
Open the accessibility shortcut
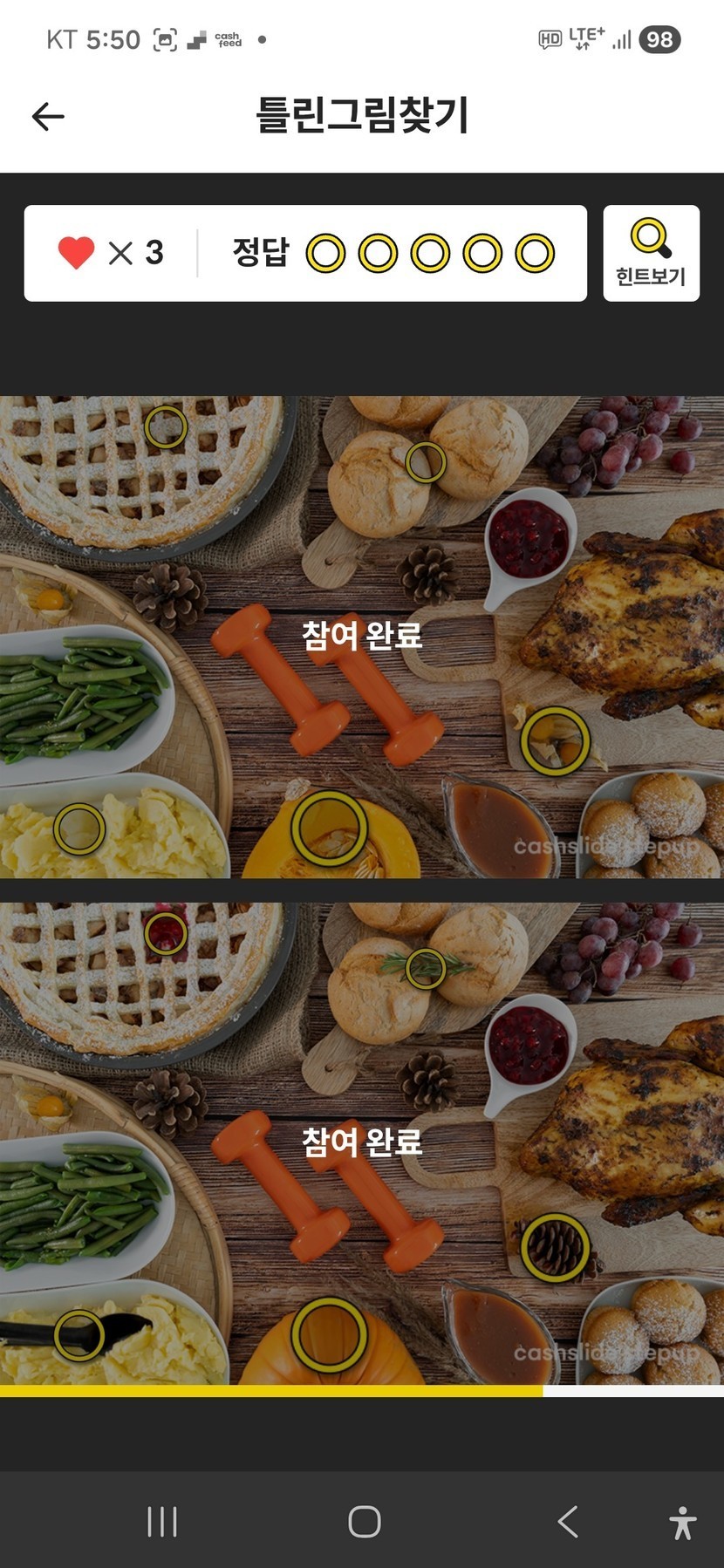[683, 1523]
